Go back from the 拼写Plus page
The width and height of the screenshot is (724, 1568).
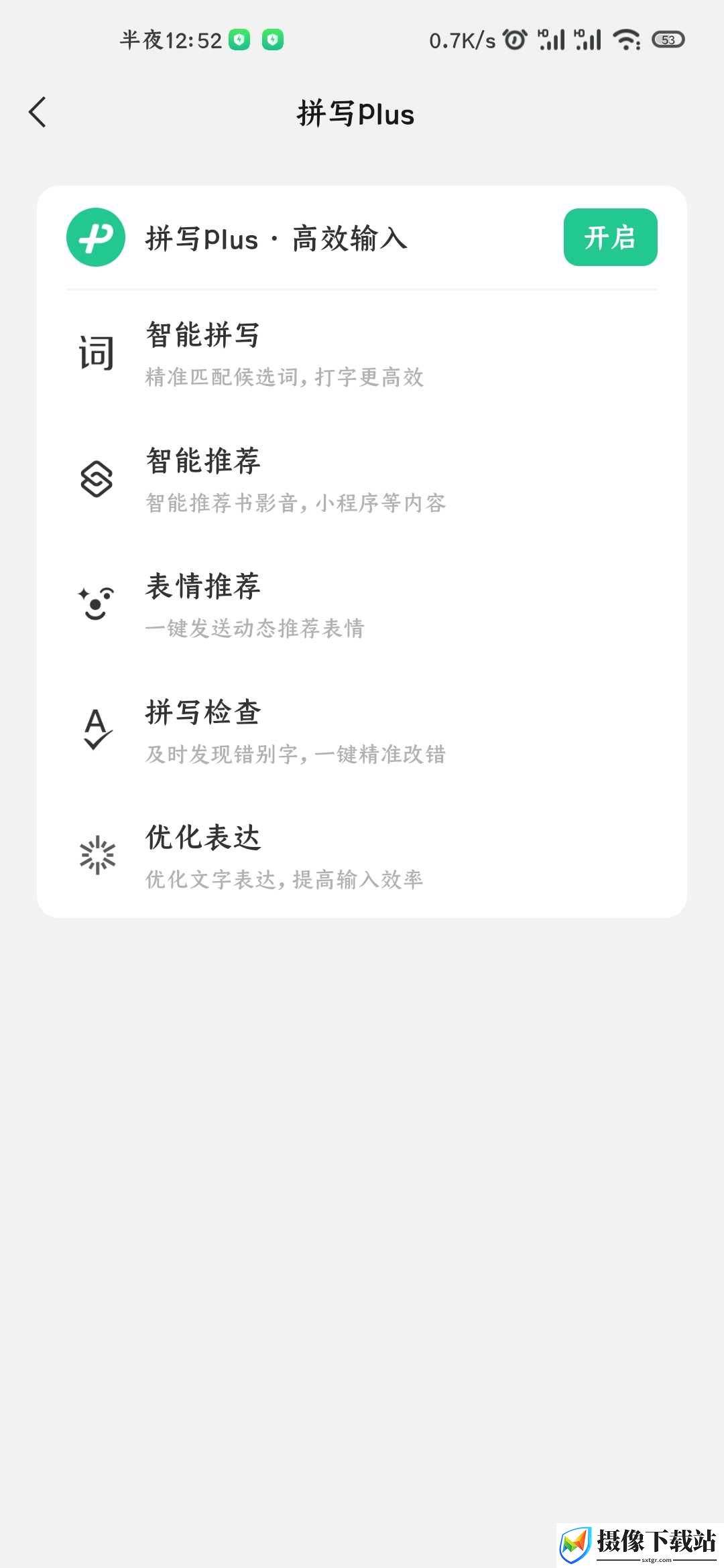[38, 113]
